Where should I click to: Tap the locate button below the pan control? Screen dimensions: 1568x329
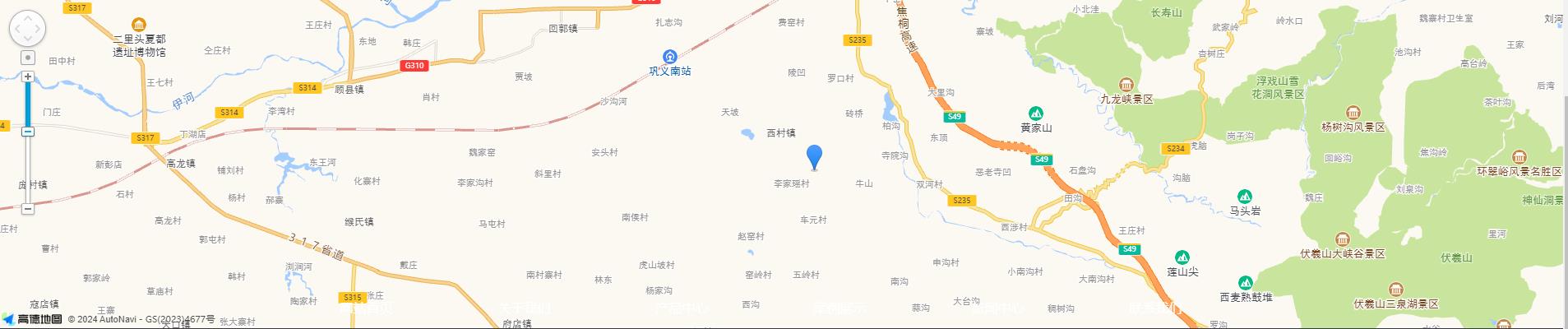point(28,58)
